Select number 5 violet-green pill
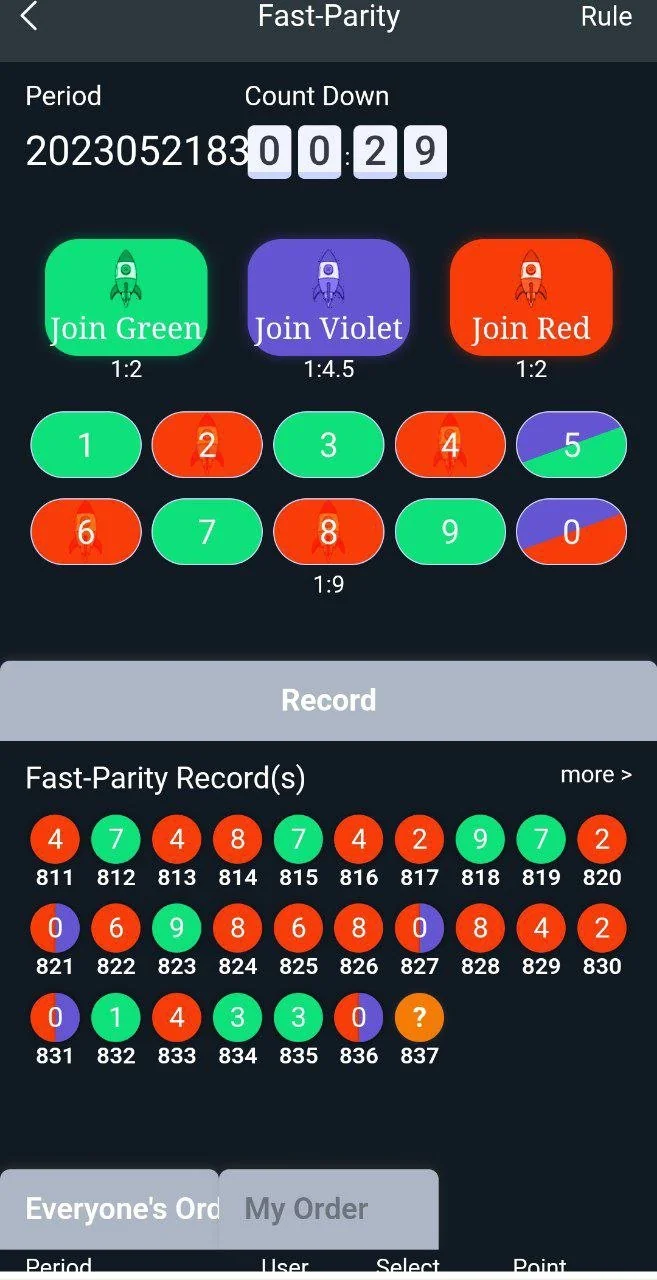The width and height of the screenshot is (657, 1280). tap(571, 445)
